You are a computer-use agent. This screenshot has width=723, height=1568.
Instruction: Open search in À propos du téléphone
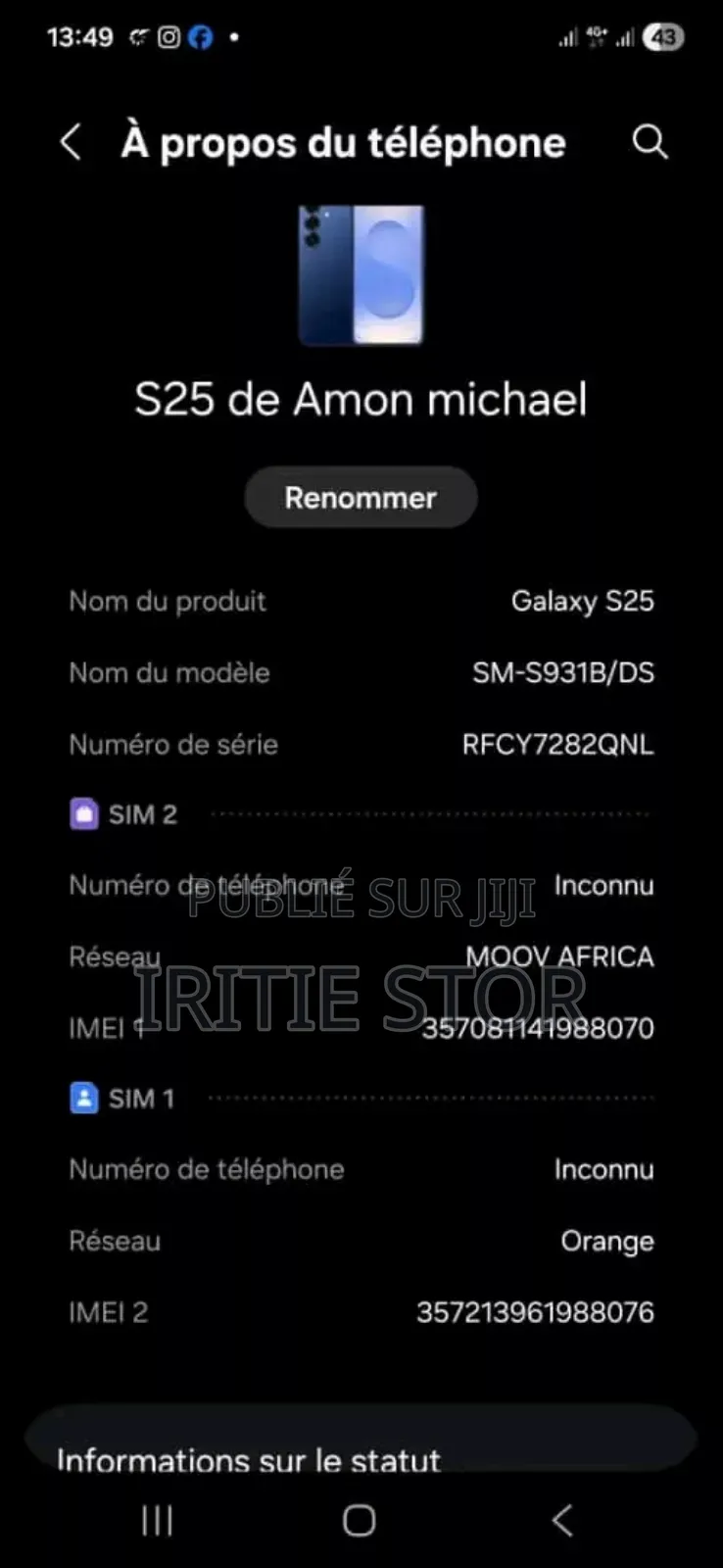click(650, 142)
